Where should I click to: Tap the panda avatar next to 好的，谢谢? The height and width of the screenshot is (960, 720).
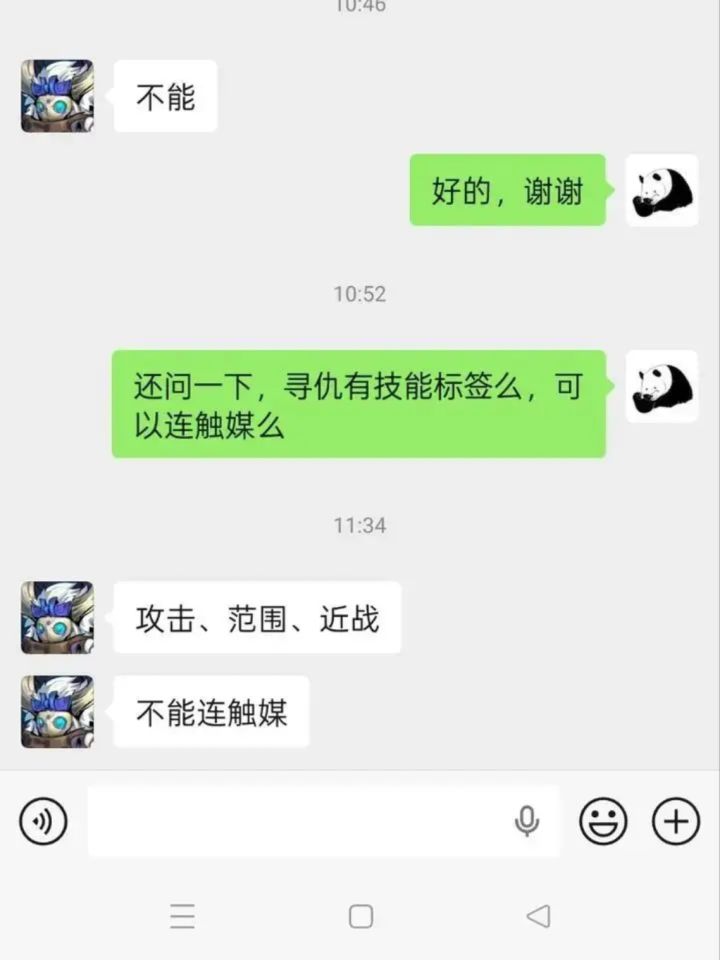[x=663, y=190]
